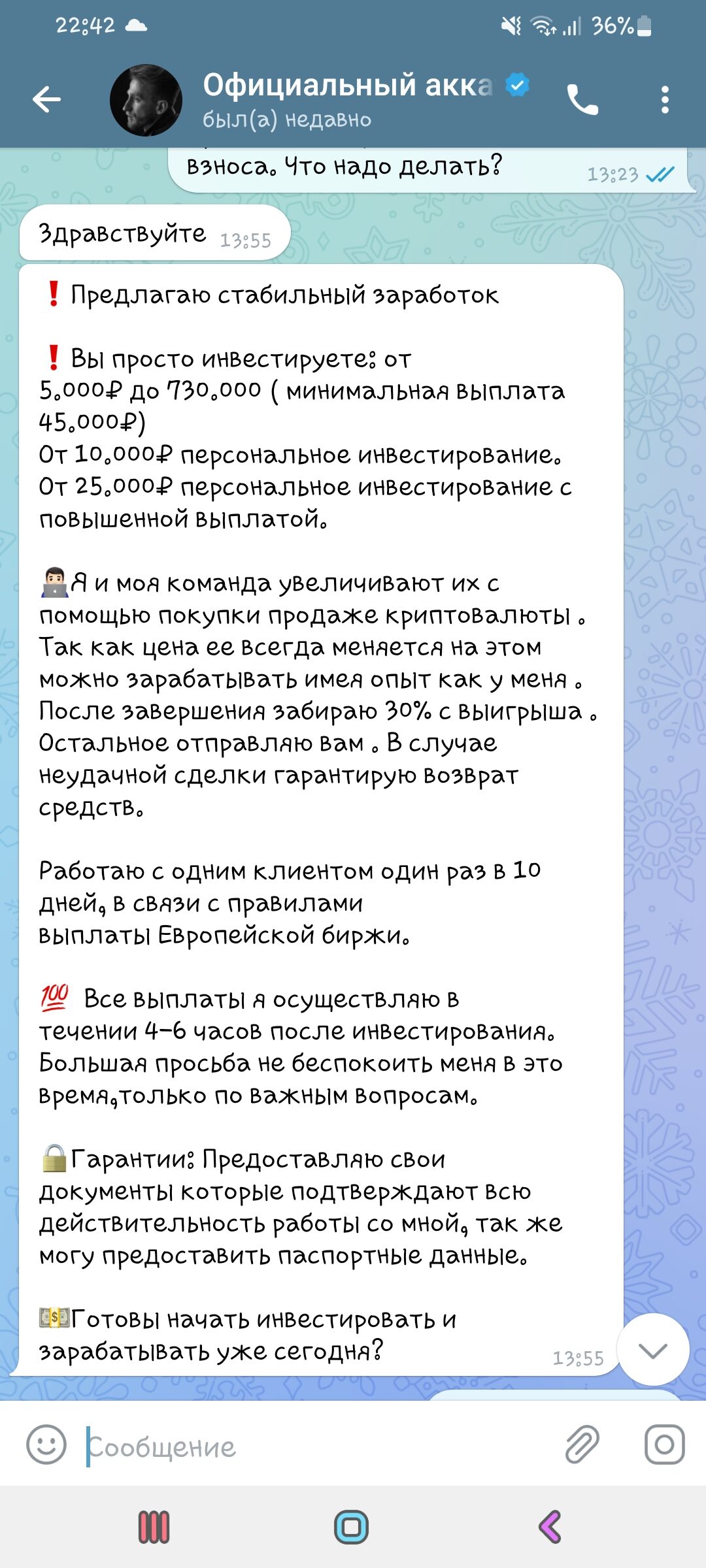Jump to the latest messages with down arrow
This screenshot has width=706, height=1568.
pos(652,1350)
